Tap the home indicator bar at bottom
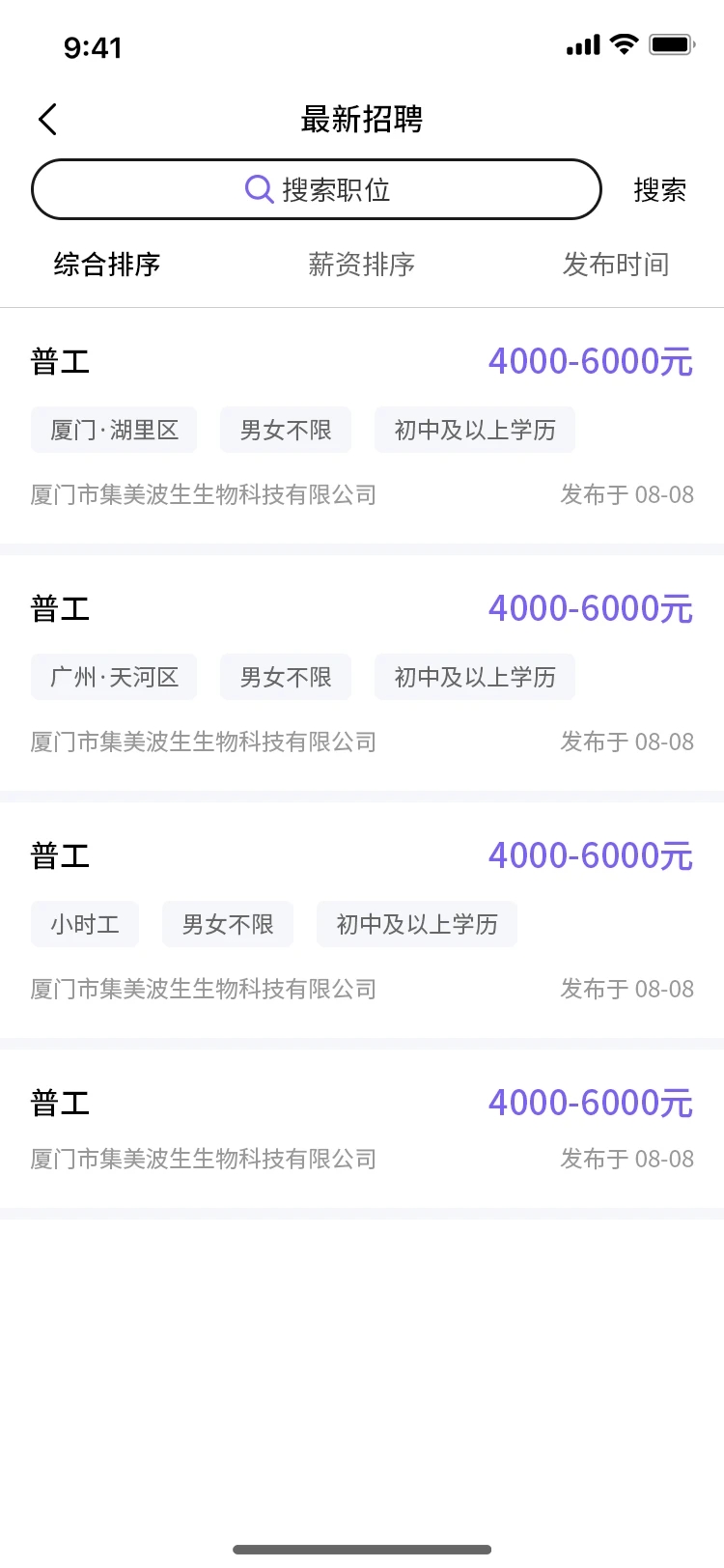Viewport: 724px width, 1568px height. click(362, 1552)
